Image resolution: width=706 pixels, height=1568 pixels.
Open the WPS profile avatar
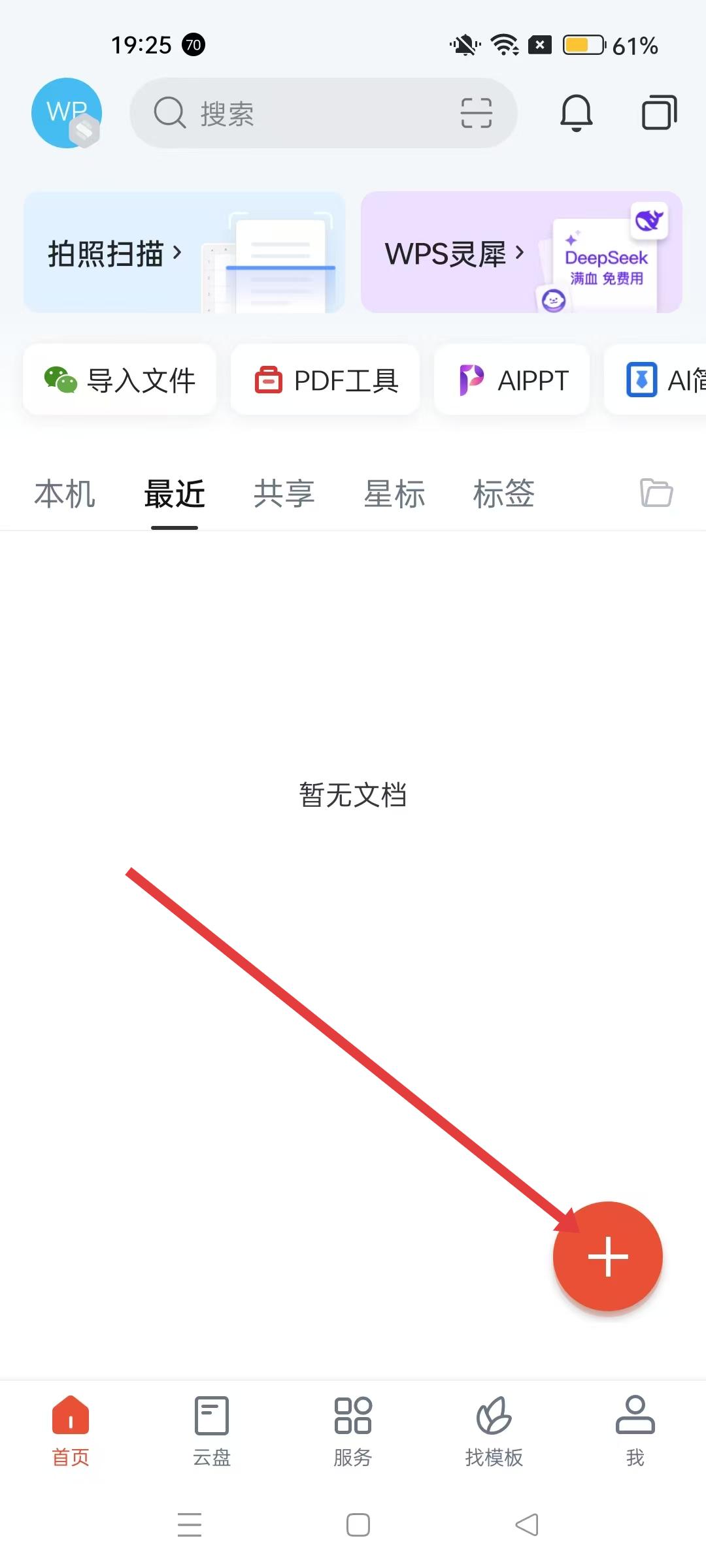(x=67, y=113)
